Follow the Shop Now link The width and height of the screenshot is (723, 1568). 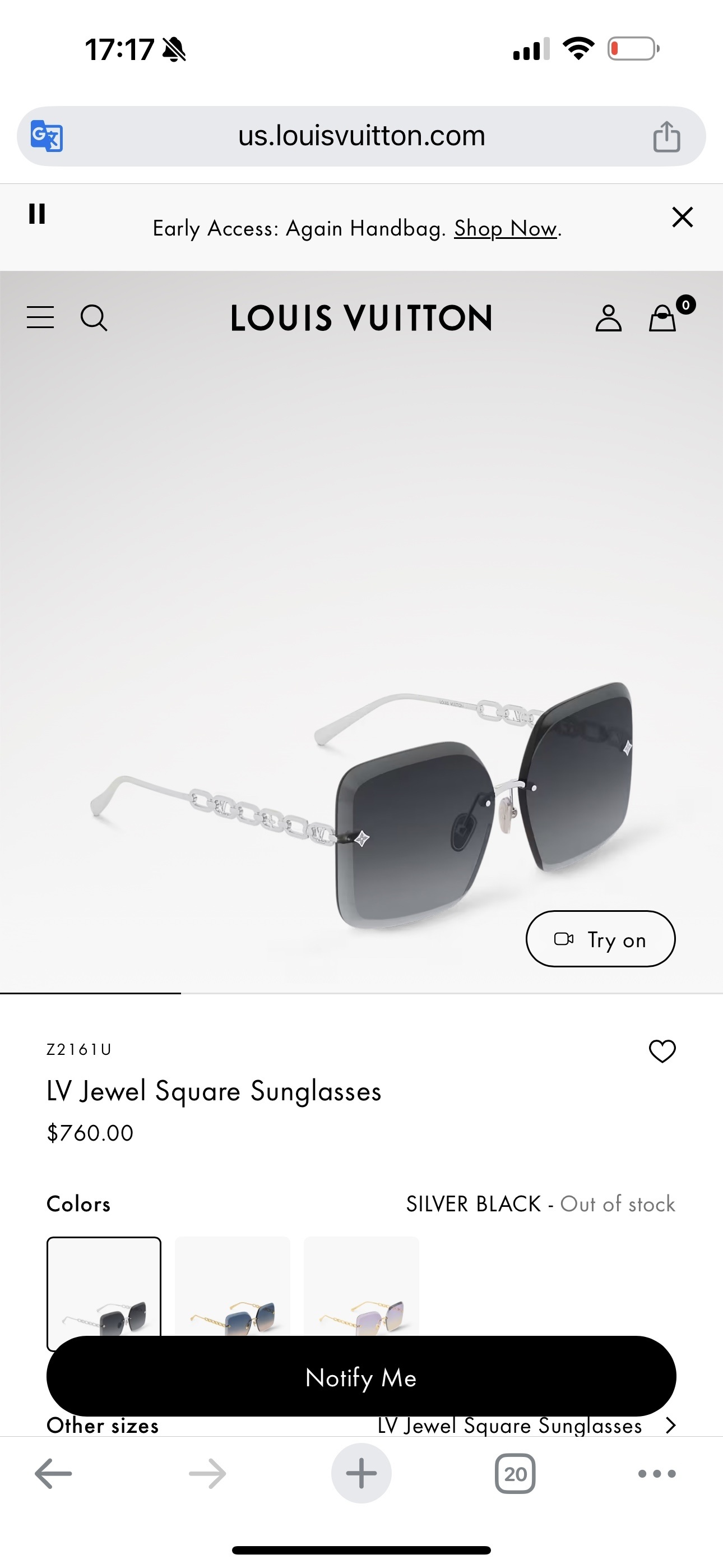click(505, 228)
